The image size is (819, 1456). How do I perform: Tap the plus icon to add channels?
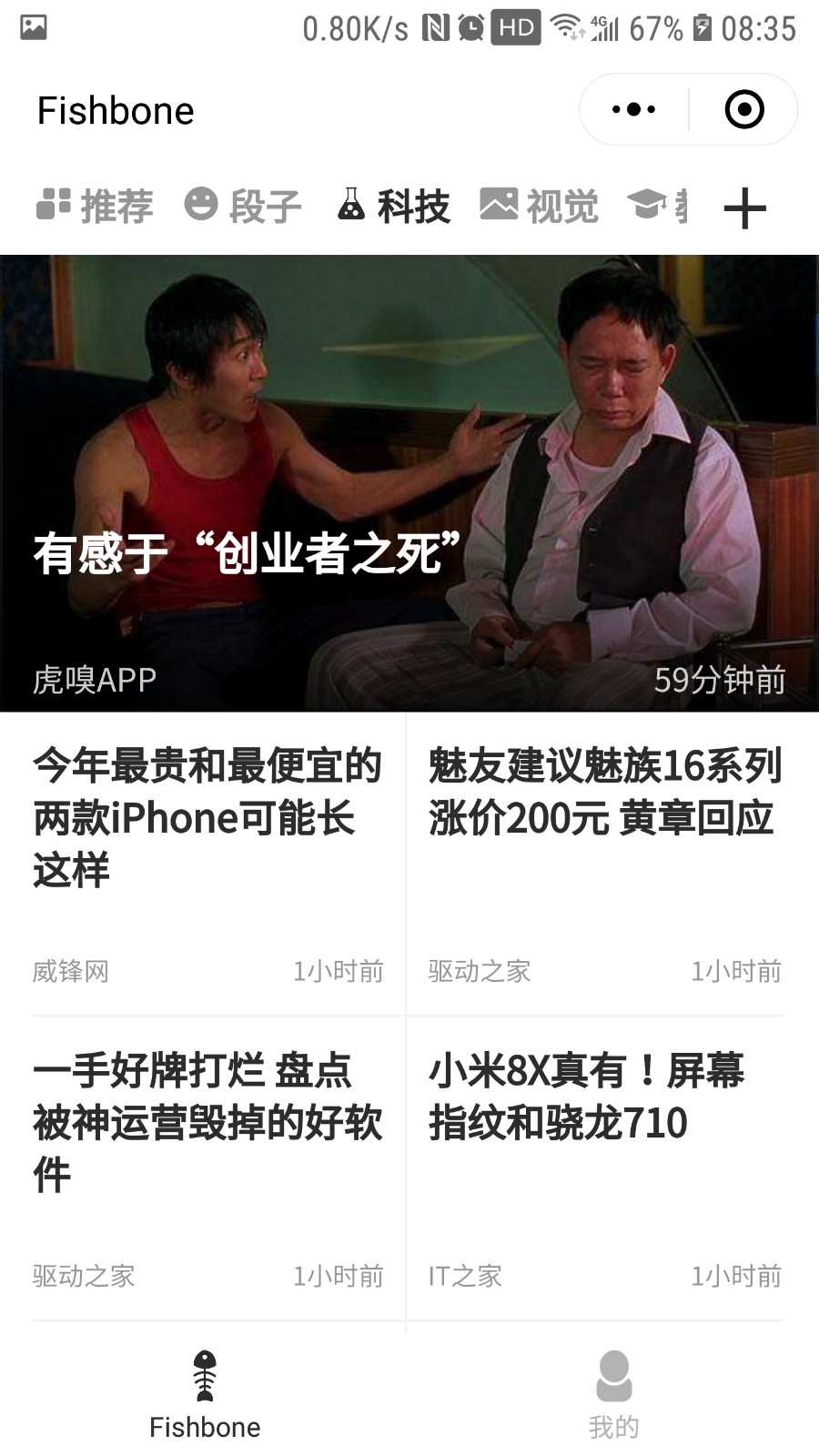point(744,208)
